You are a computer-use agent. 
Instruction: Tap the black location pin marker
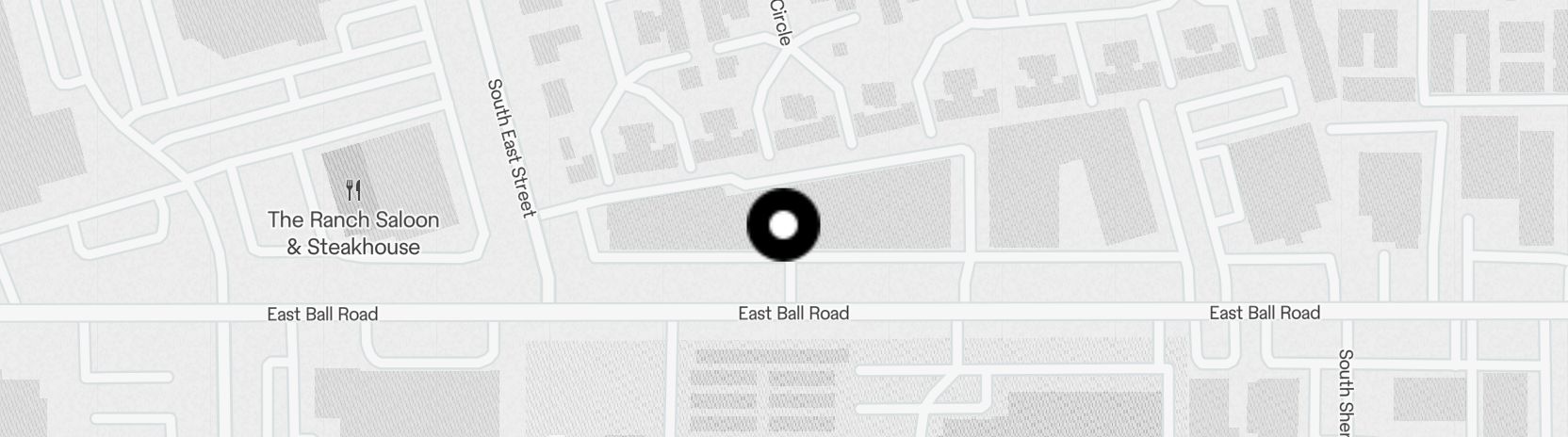pyautogui.click(x=783, y=225)
